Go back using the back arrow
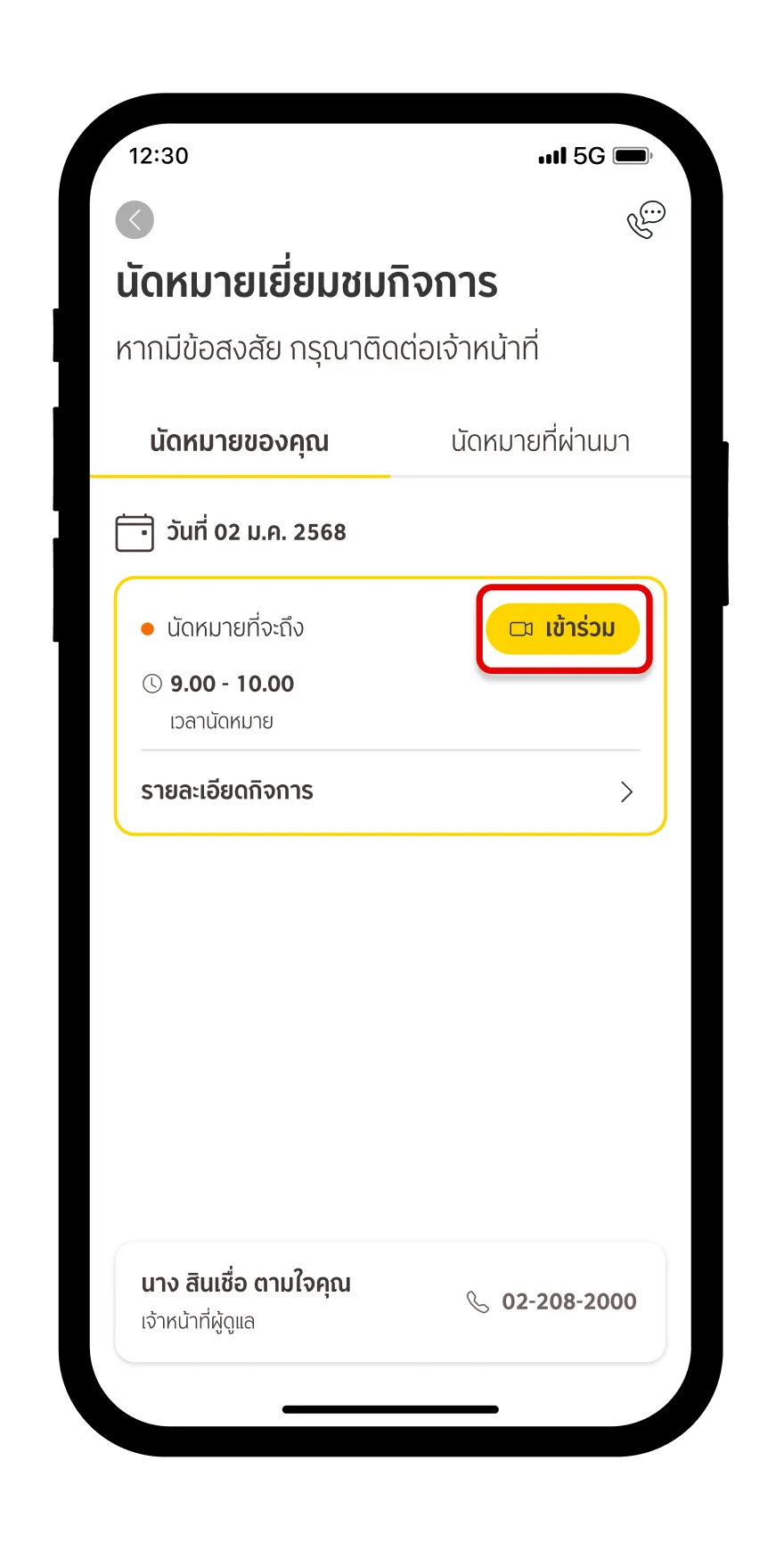This screenshot has height=1551, width=784. tap(135, 220)
